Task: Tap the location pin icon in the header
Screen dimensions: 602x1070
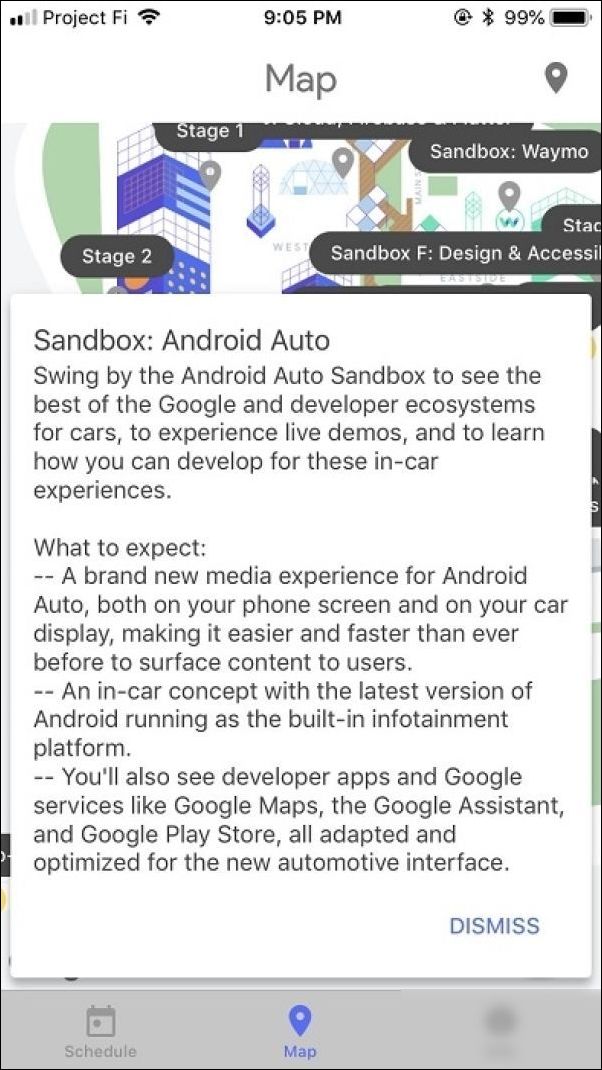Action: click(x=556, y=78)
